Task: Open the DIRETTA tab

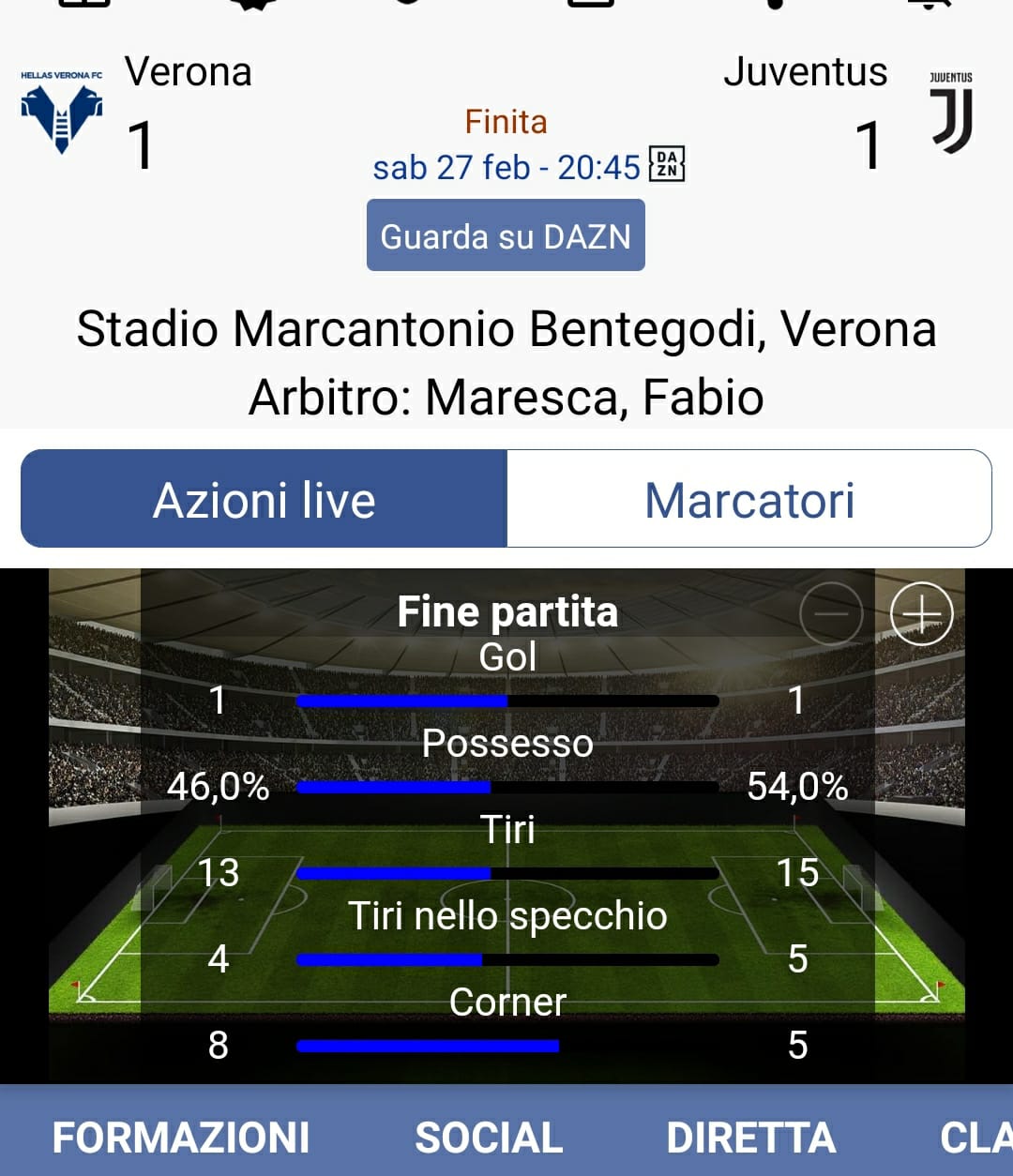Action: 750,1137
